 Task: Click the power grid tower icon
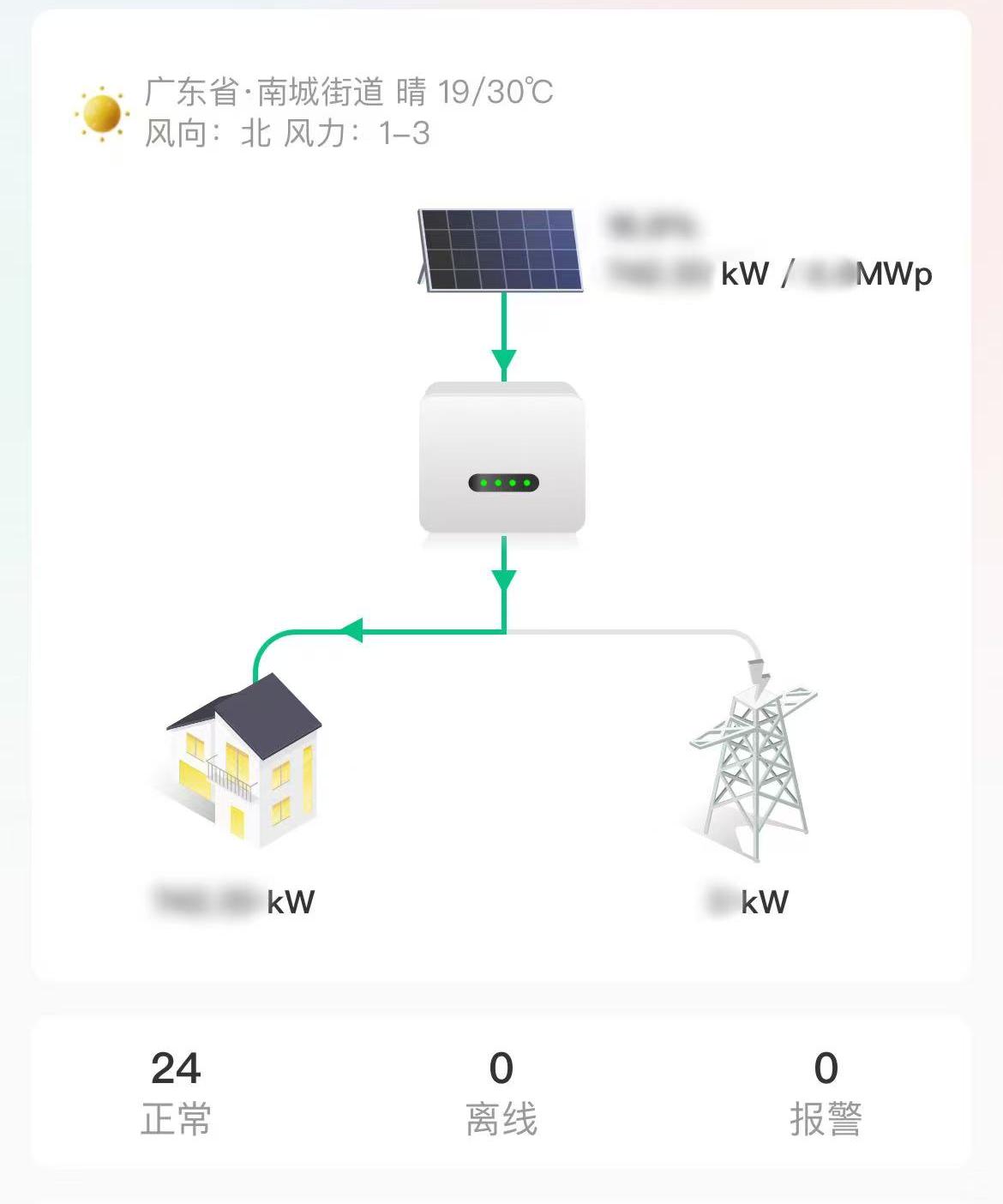point(754,763)
